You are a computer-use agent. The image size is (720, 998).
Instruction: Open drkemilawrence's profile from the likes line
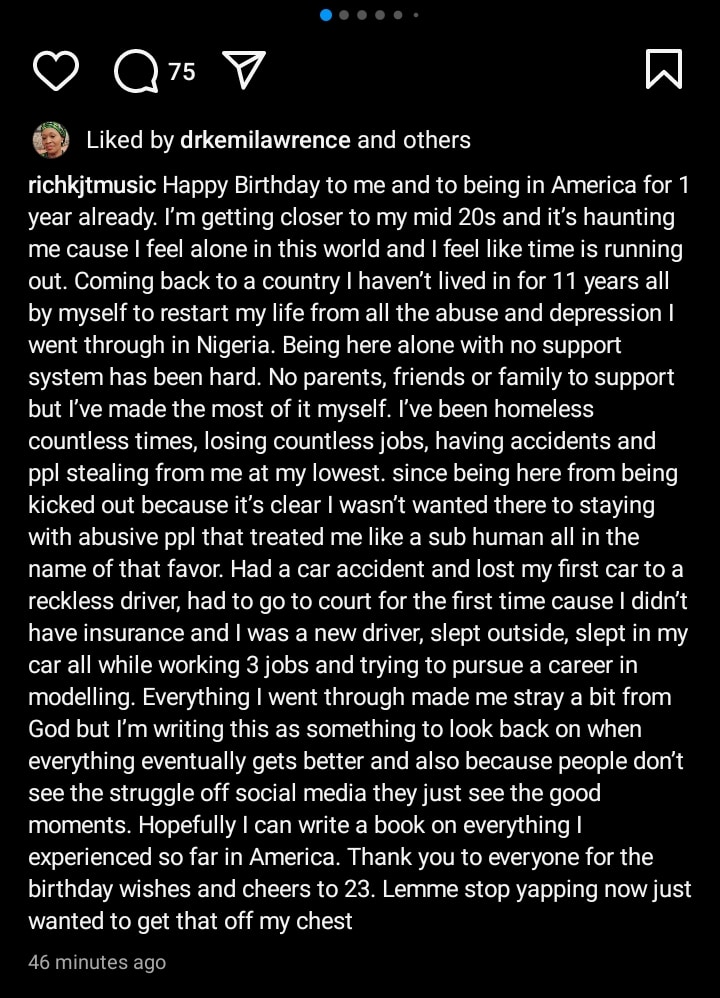[x=265, y=141]
